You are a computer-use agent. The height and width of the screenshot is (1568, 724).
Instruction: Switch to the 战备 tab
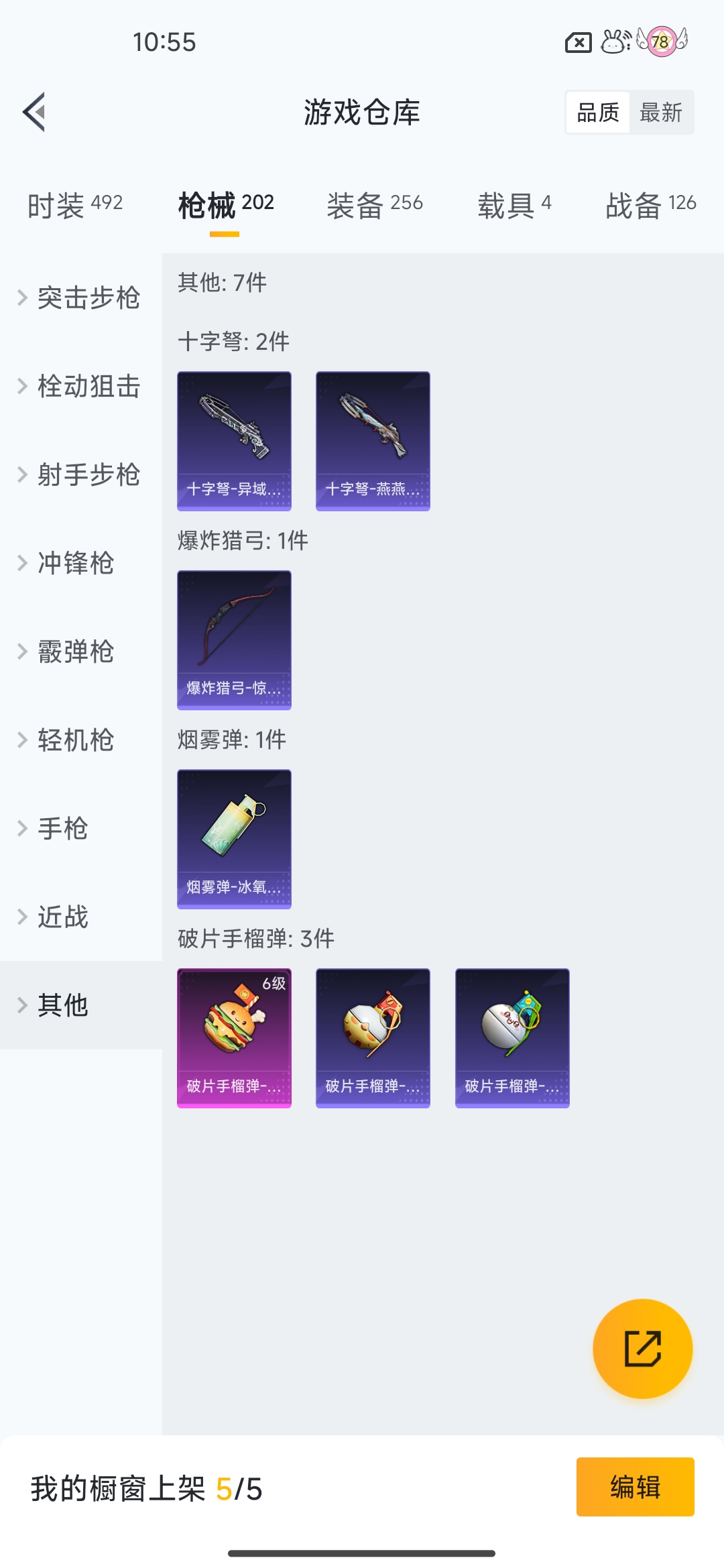[650, 204]
